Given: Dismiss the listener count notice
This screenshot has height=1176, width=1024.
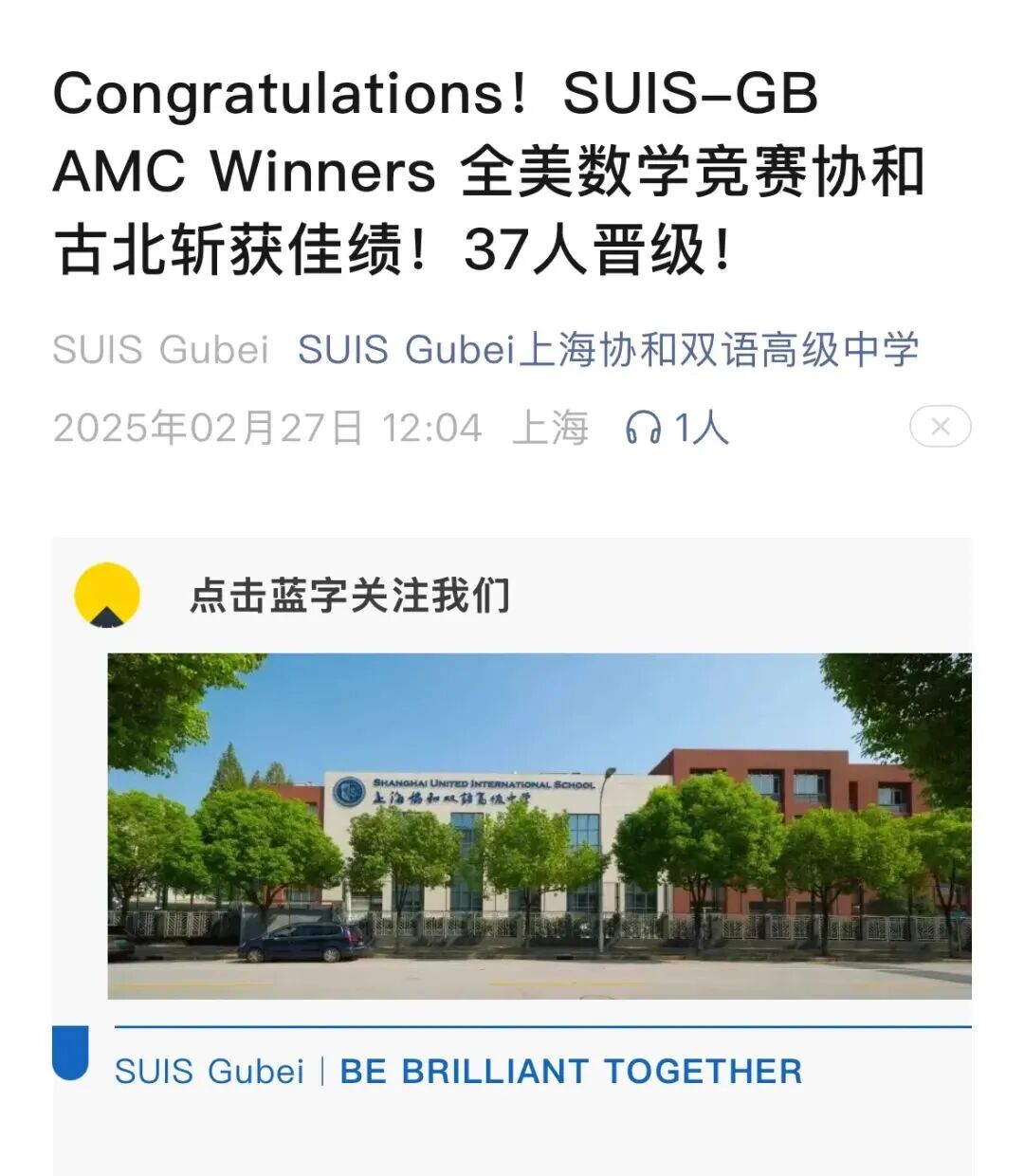Looking at the screenshot, I should pyautogui.click(x=942, y=427).
